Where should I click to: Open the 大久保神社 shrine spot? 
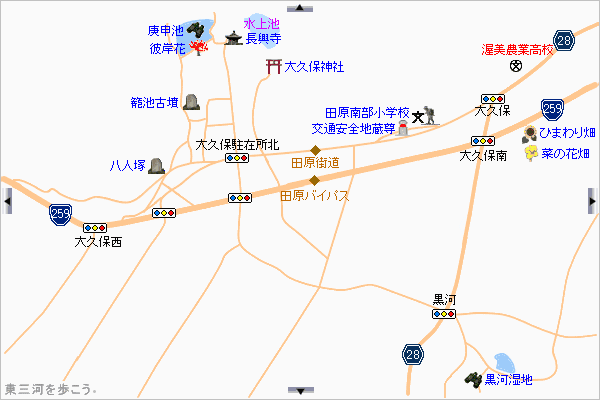pos(273,67)
